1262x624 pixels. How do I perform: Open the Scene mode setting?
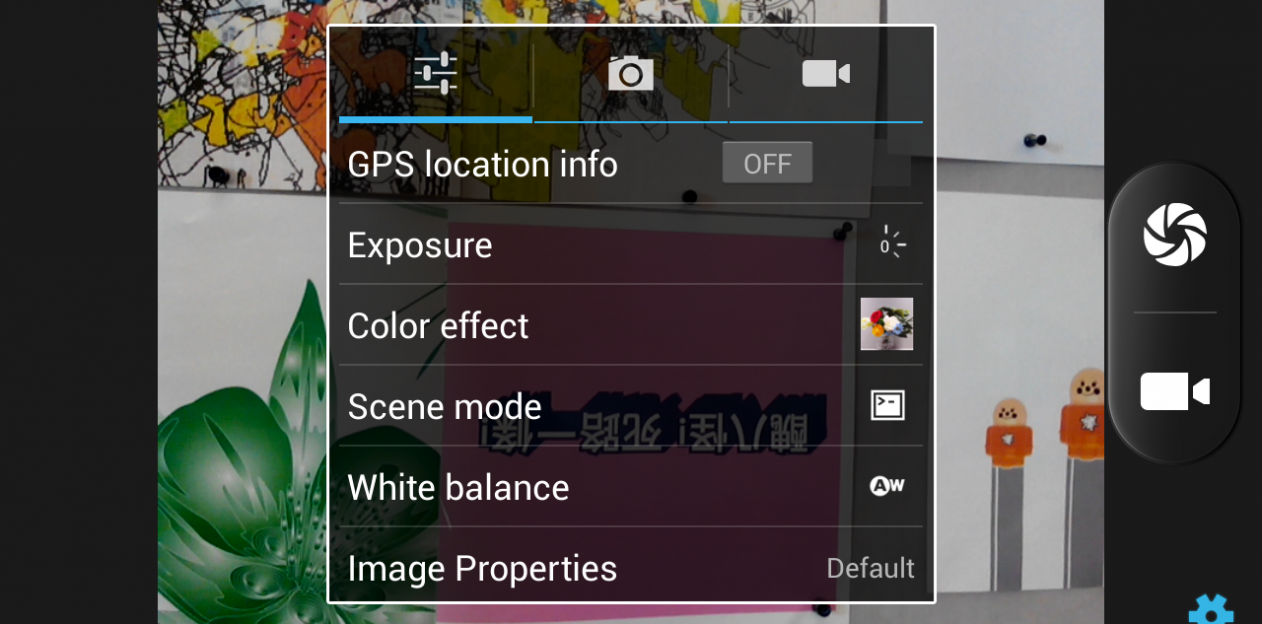tap(630, 407)
